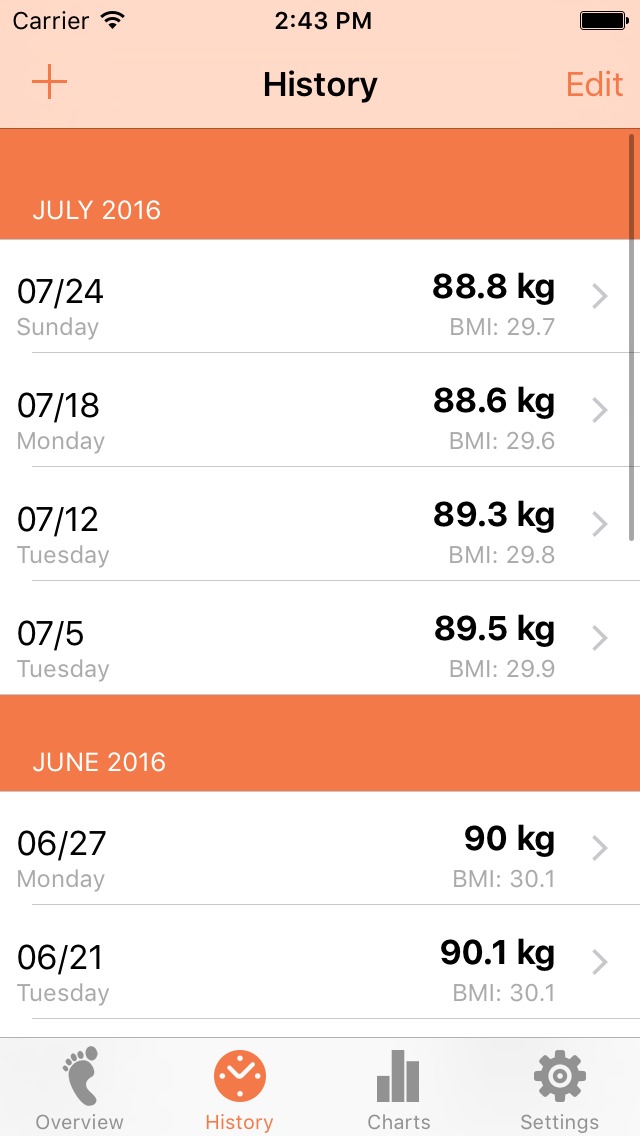Tap Edit to modify the history
Image resolution: width=640 pixels, height=1136 pixels.
(x=594, y=84)
